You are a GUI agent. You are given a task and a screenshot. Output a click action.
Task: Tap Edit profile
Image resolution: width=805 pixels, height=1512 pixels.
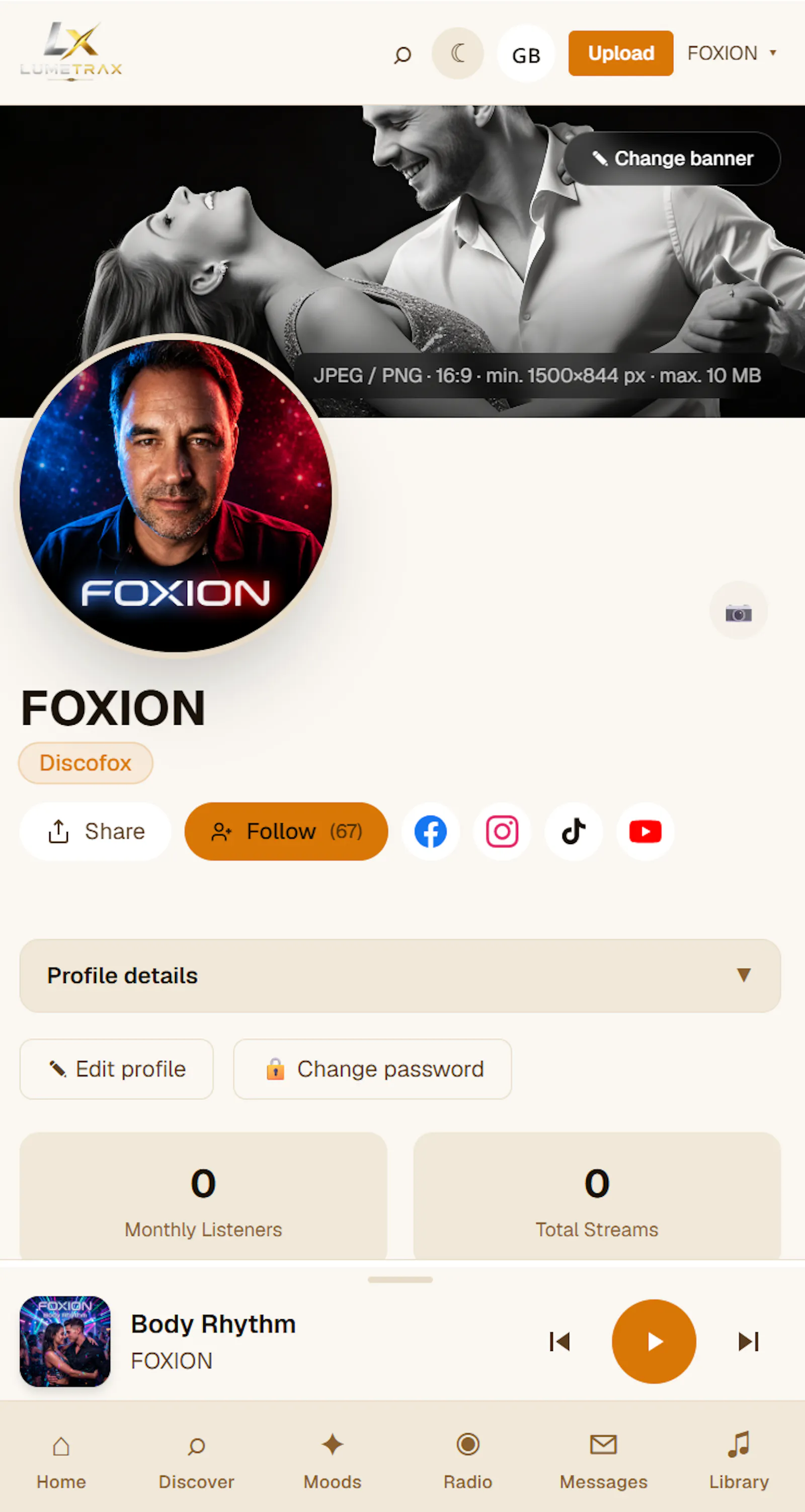117,1069
